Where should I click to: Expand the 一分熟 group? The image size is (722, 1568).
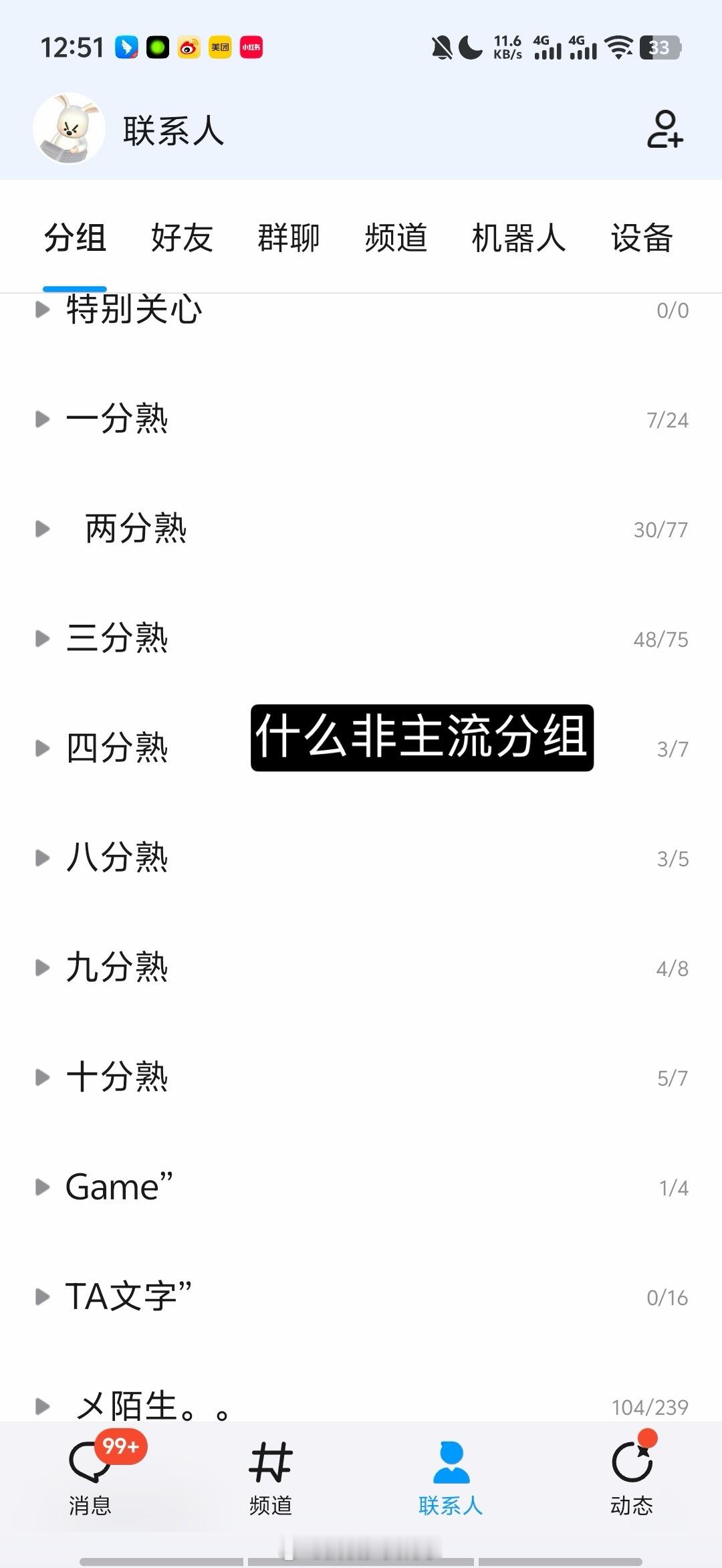click(x=361, y=419)
